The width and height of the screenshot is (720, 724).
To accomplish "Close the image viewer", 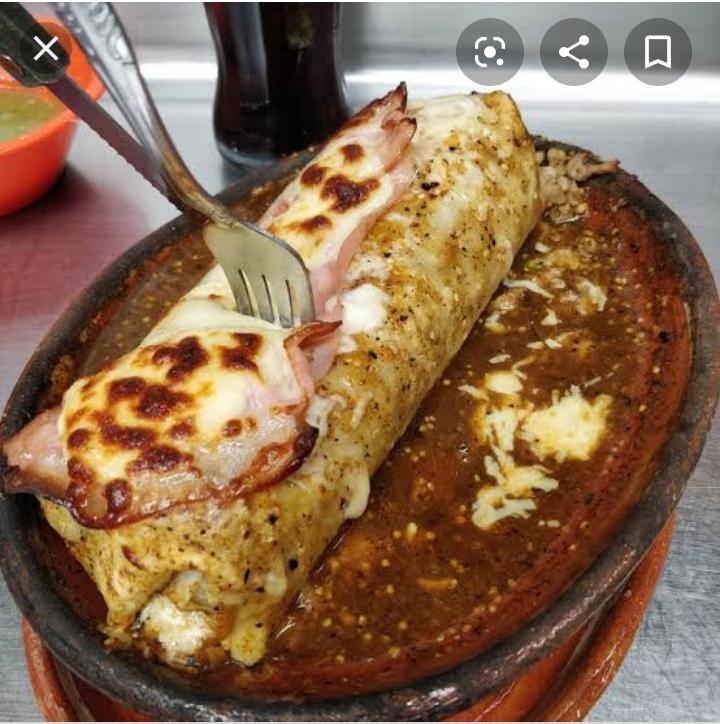I will pyautogui.click(x=46, y=48).
